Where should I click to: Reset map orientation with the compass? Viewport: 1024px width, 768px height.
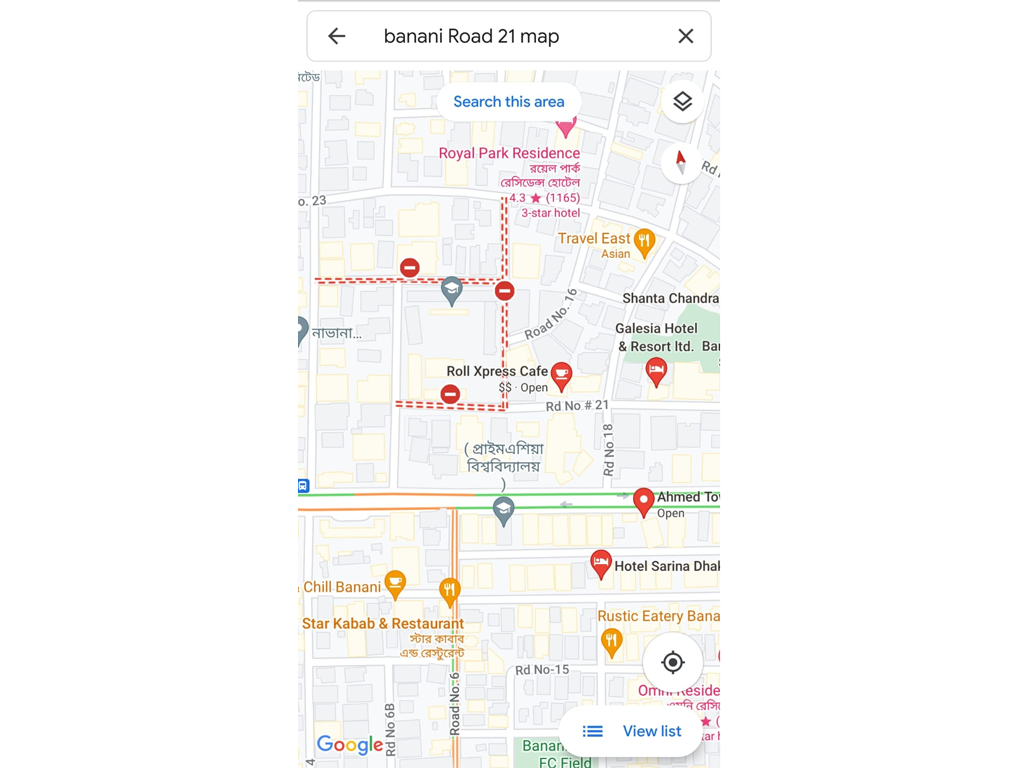coord(681,162)
